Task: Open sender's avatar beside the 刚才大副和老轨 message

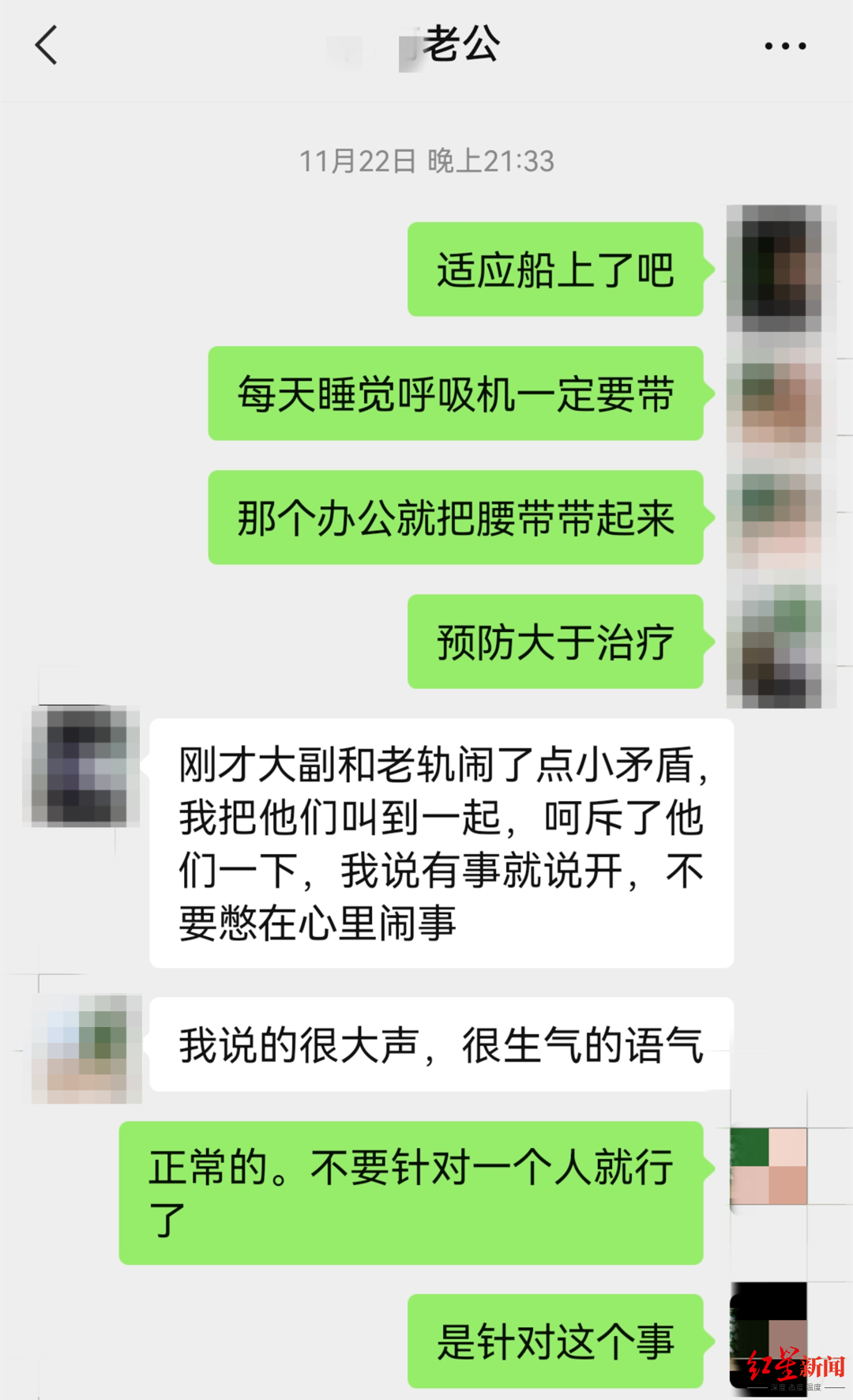Action: click(x=85, y=766)
